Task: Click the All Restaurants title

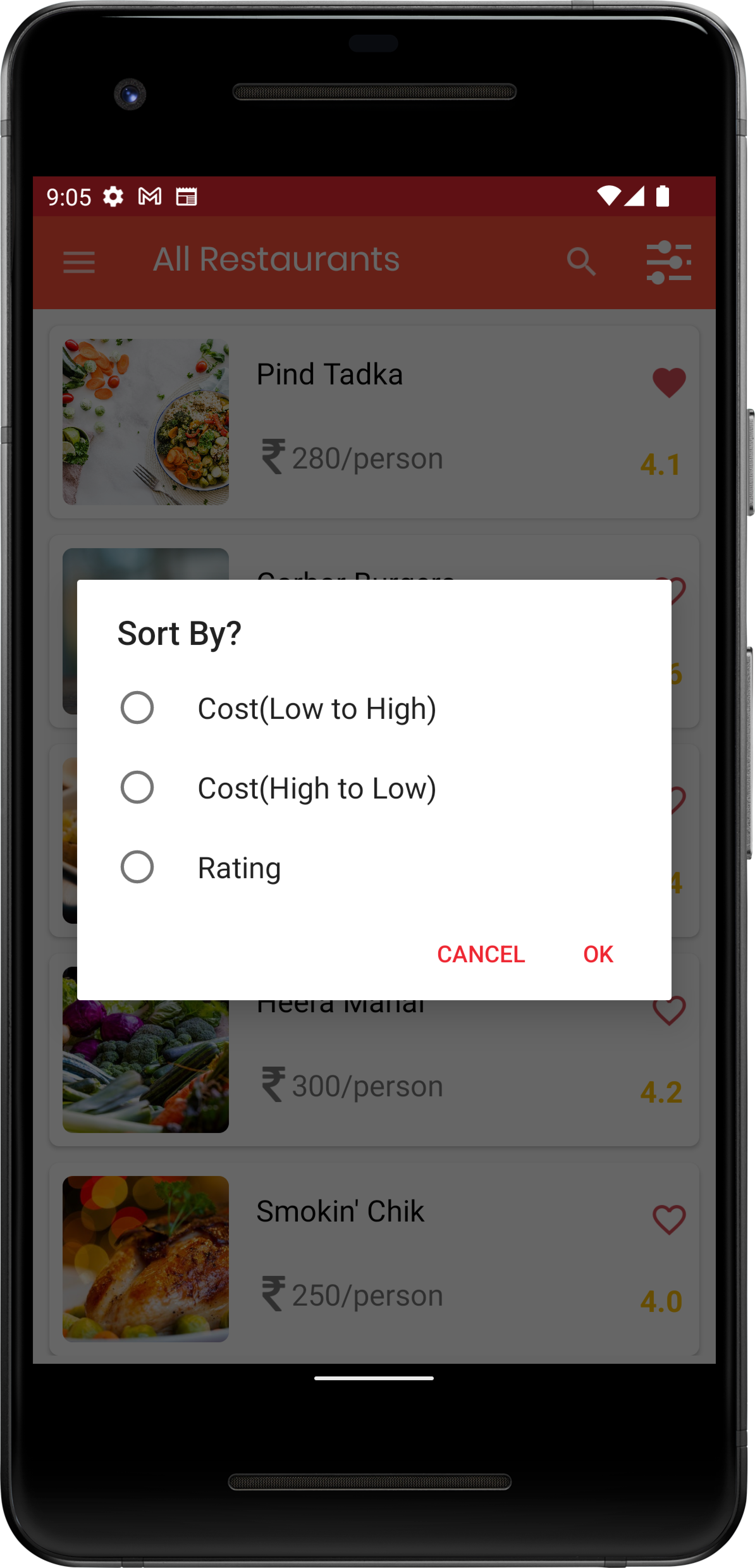Action: (x=275, y=259)
